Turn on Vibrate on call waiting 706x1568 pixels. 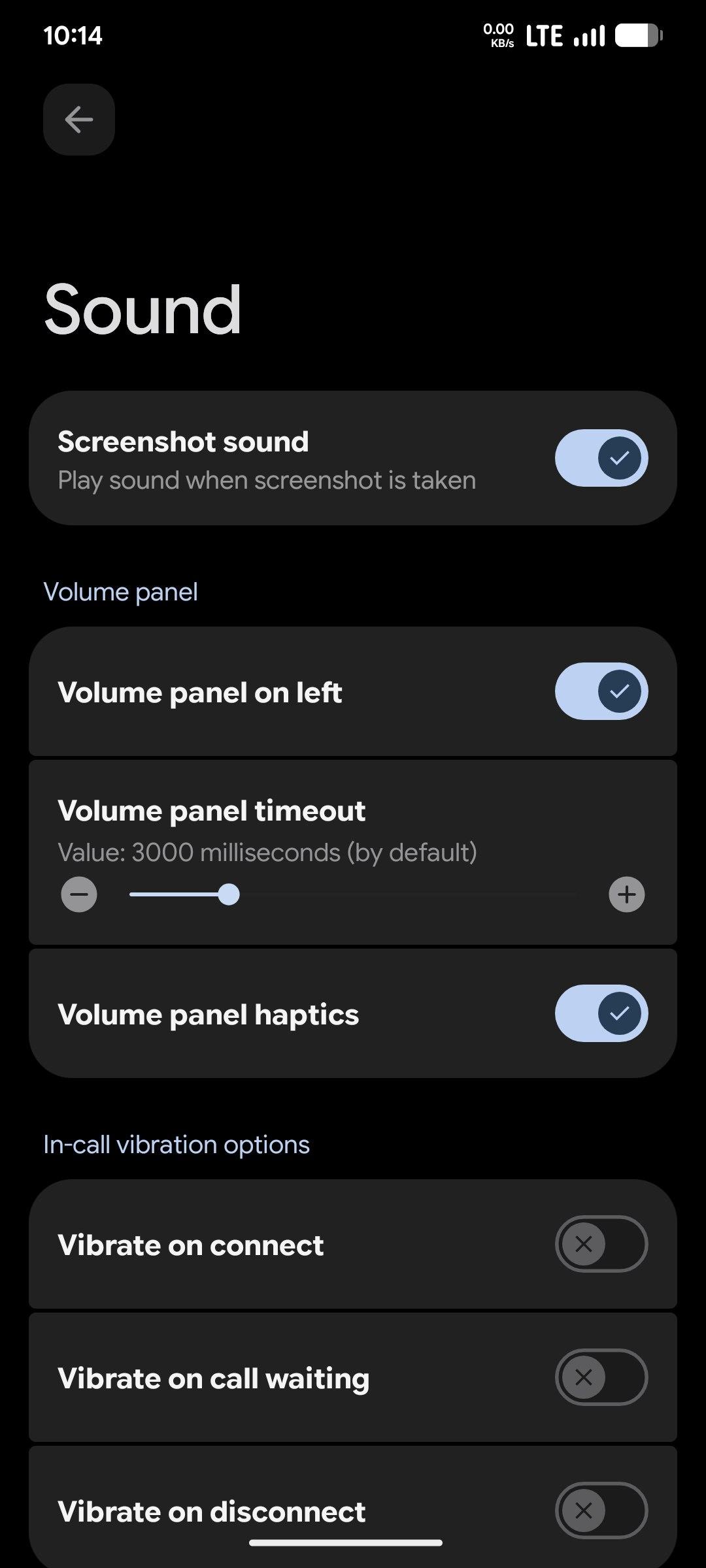(601, 1377)
